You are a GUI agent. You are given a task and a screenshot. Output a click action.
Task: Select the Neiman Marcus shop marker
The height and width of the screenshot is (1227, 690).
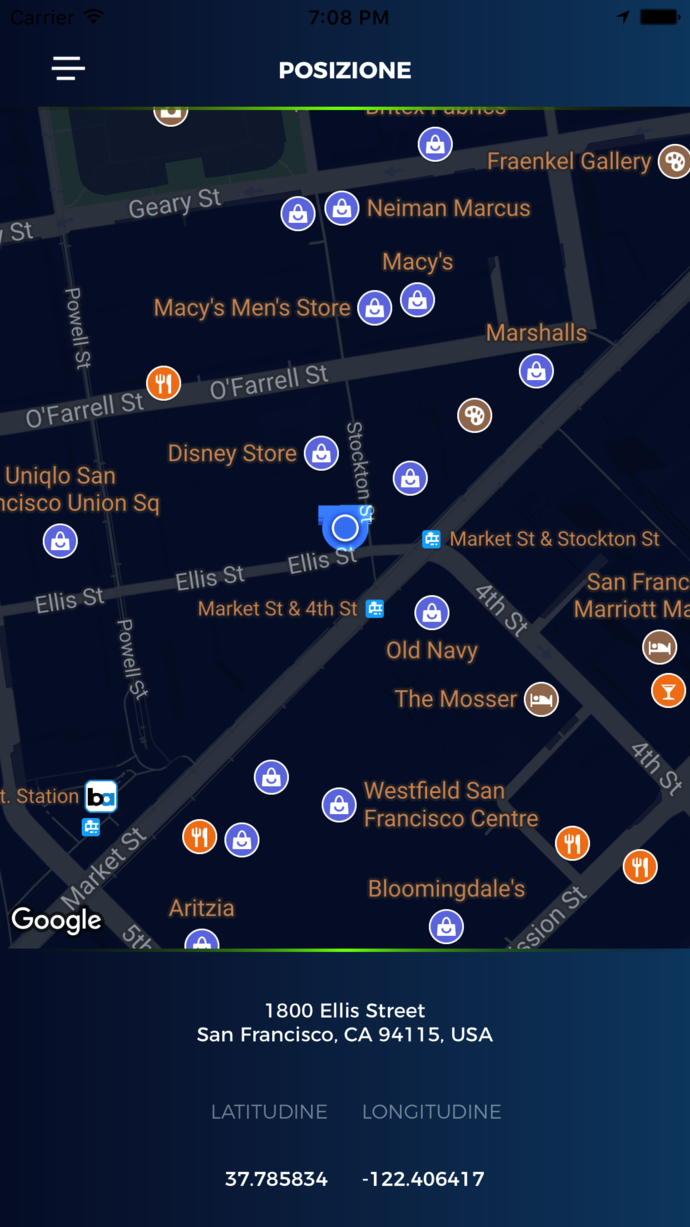[x=342, y=208]
